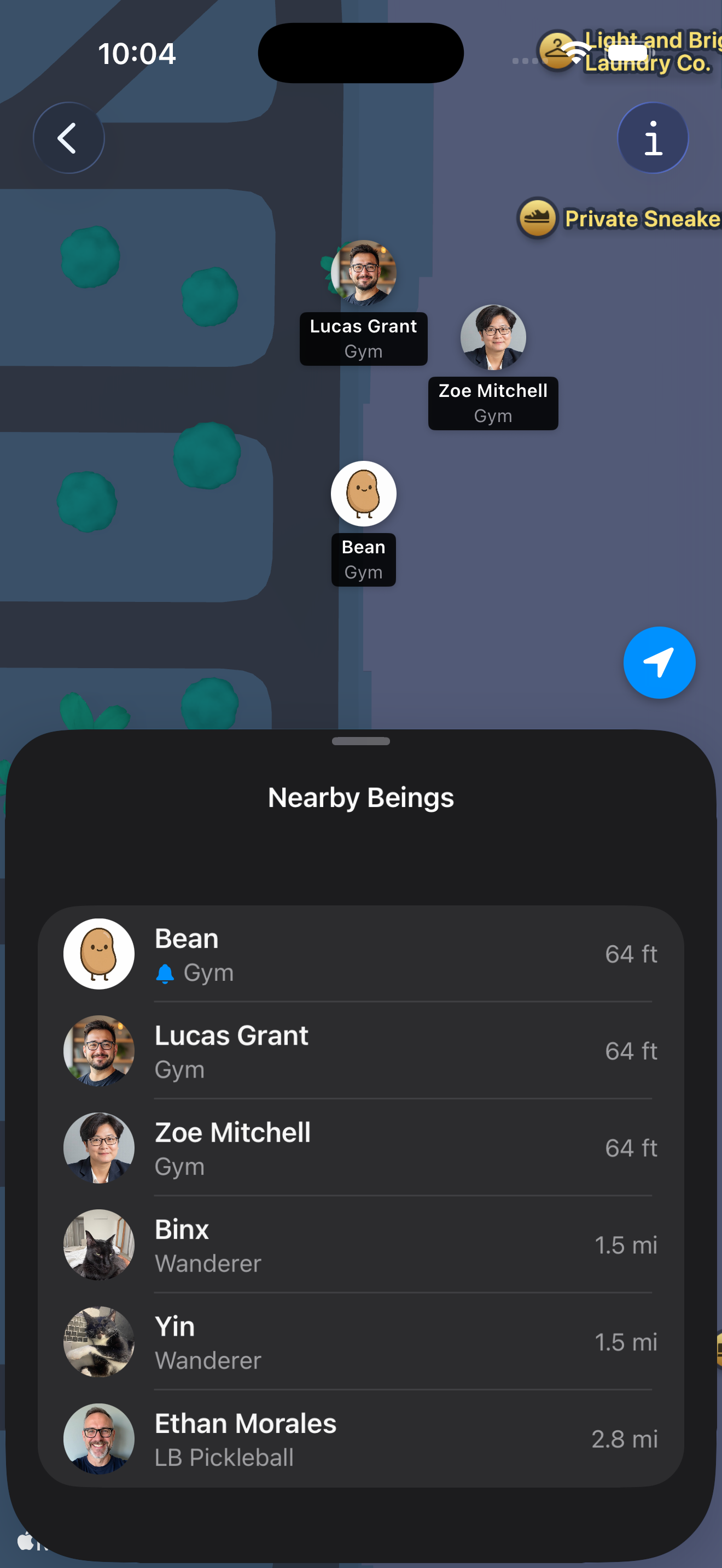View Yin the Wanderer
The height and width of the screenshot is (1568, 722).
tap(360, 1342)
